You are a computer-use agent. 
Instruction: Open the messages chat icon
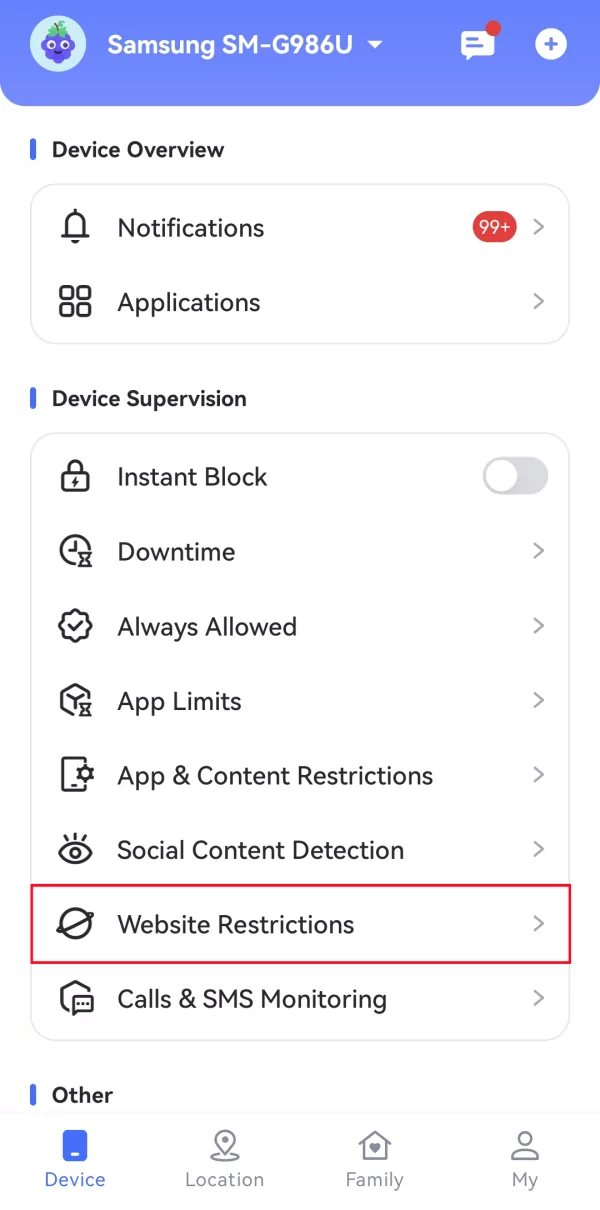click(x=477, y=45)
